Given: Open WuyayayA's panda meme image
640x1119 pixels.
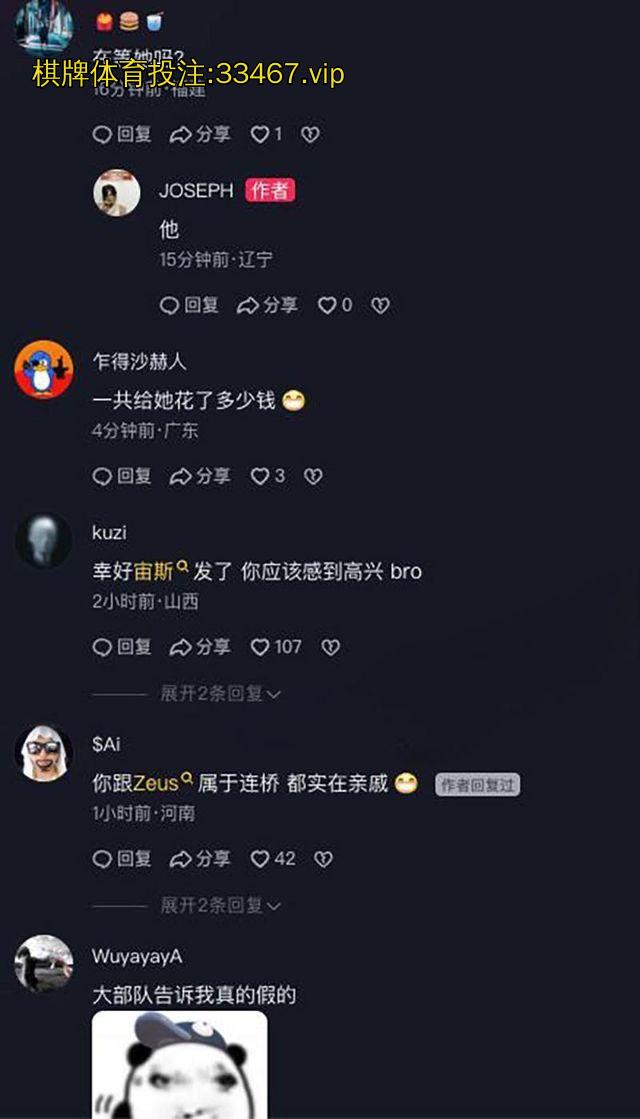Looking at the screenshot, I should (x=179, y=1064).
